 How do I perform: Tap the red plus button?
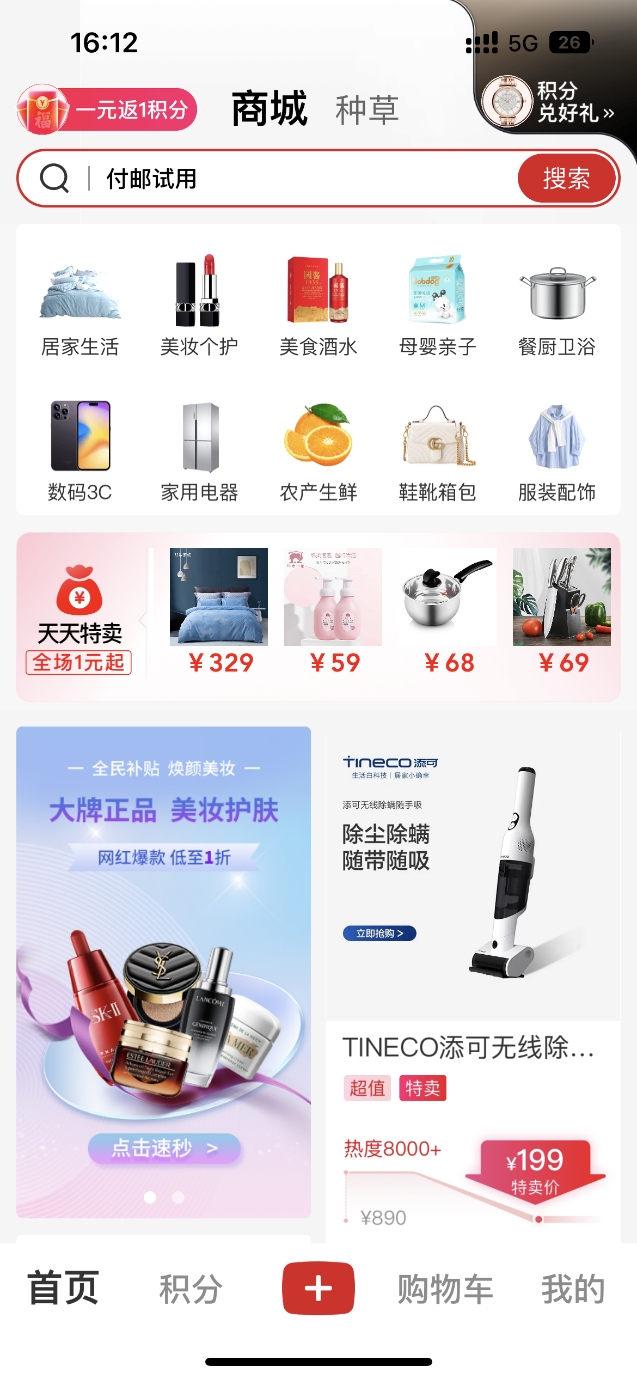pos(318,1288)
